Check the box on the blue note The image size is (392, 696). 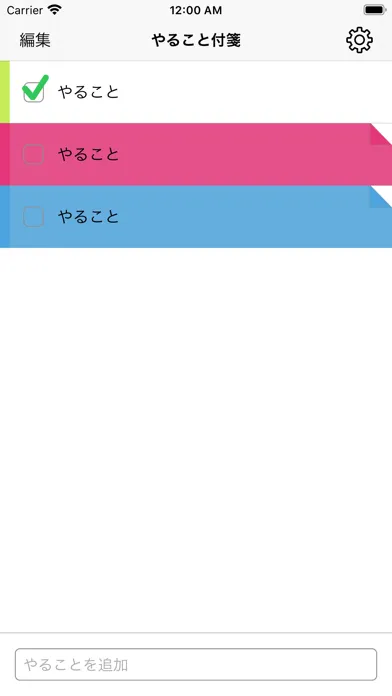(x=33, y=217)
